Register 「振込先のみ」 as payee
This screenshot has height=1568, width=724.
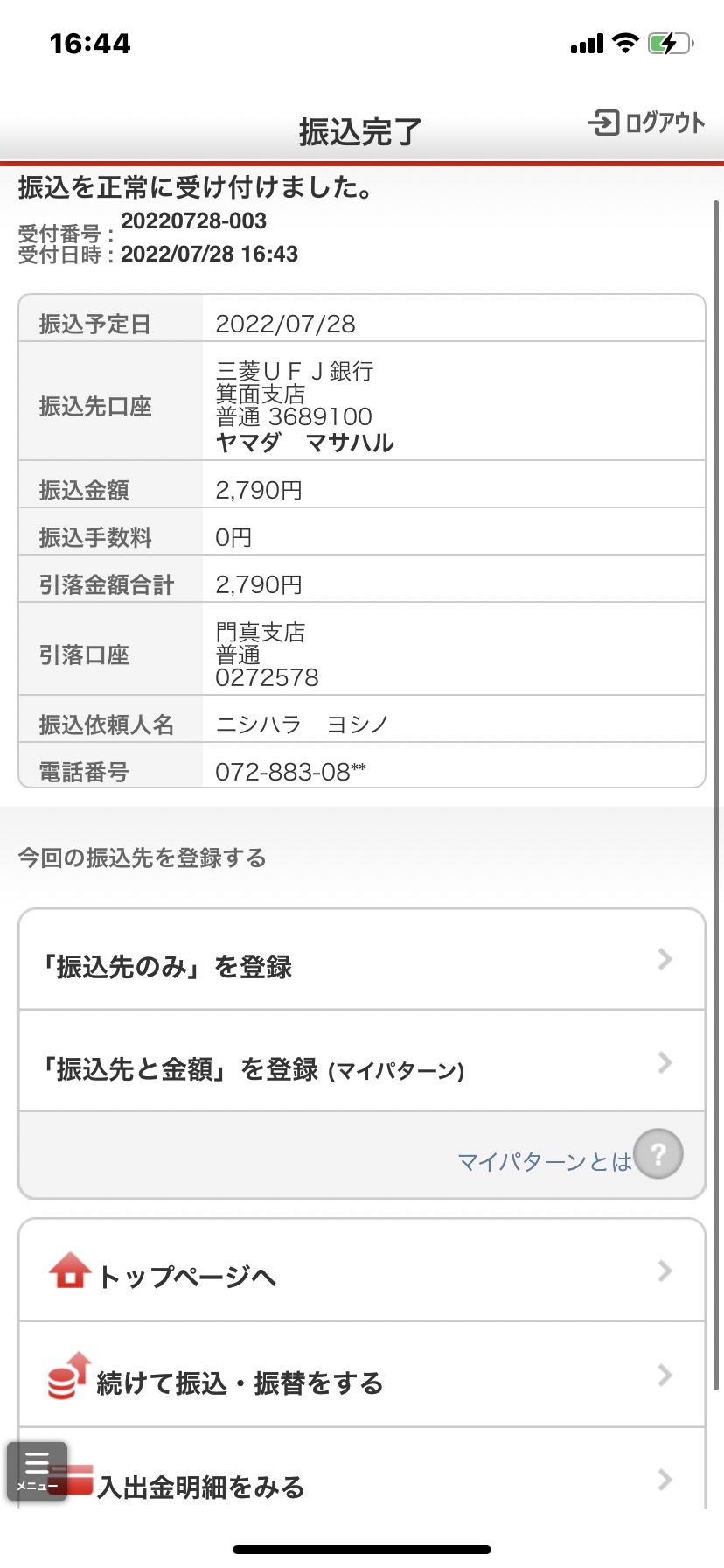pos(362,960)
